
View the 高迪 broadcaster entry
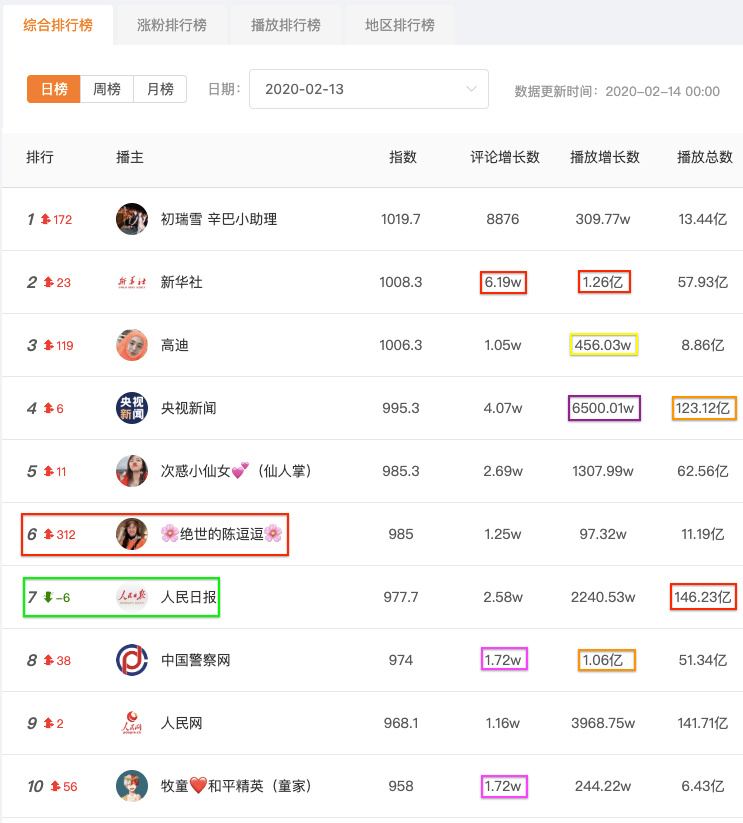pyautogui.click(x=174, y=345)
